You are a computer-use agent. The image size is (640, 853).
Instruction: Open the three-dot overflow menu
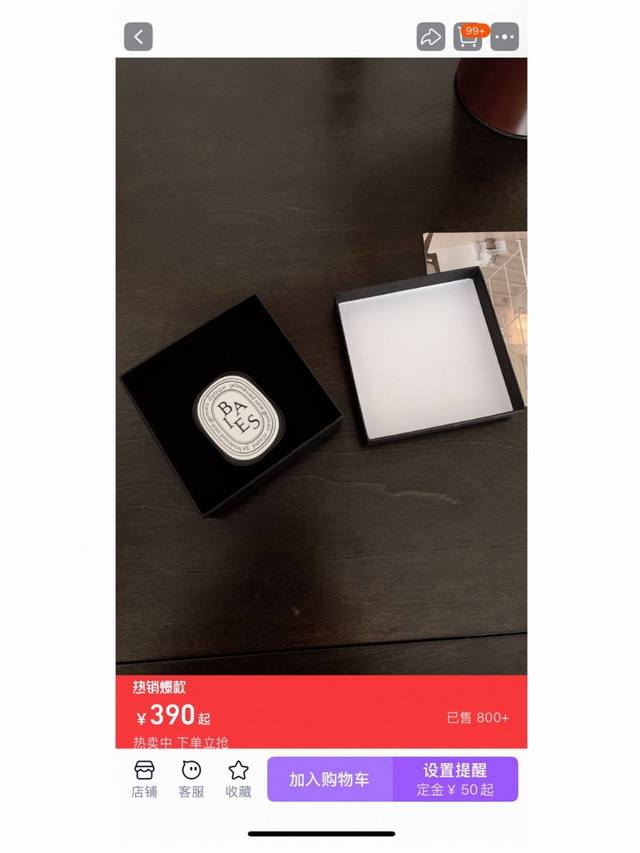505,37
